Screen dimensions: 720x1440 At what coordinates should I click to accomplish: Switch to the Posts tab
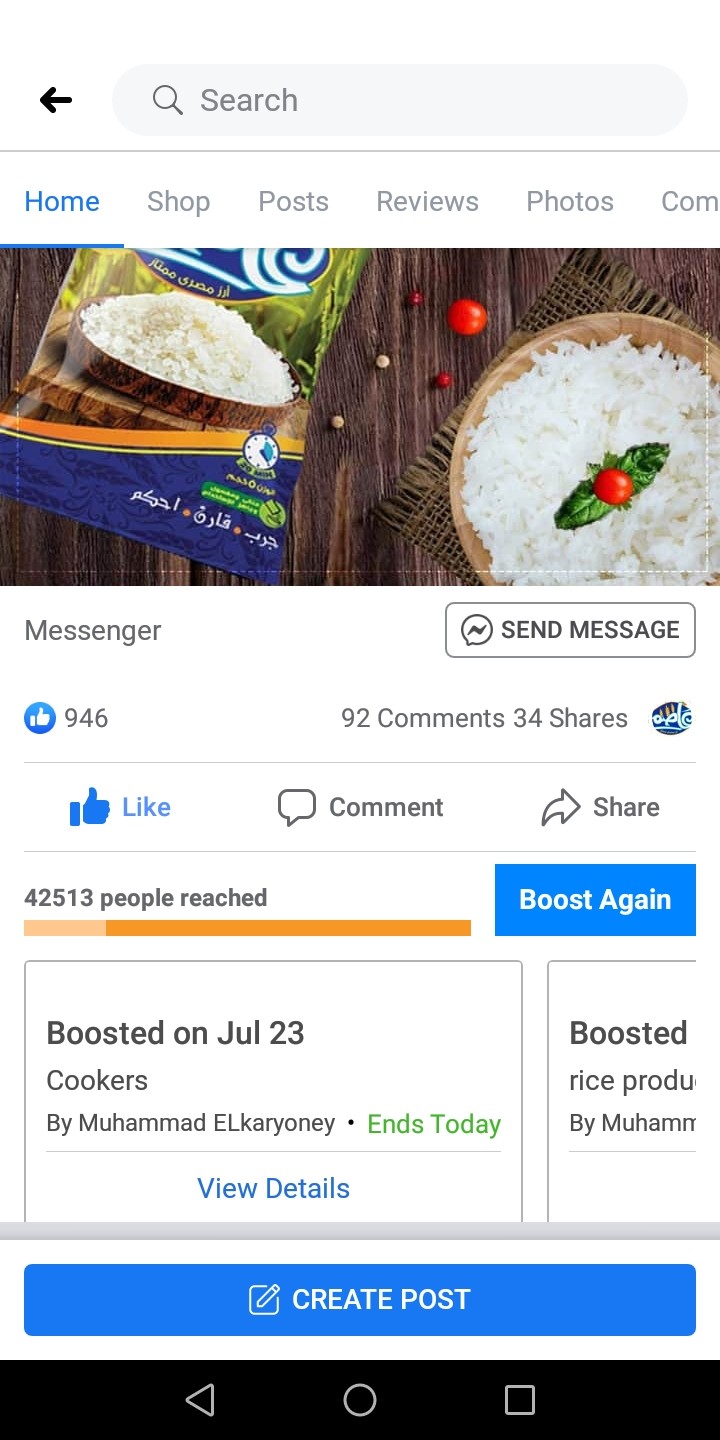tap(293, 201)
